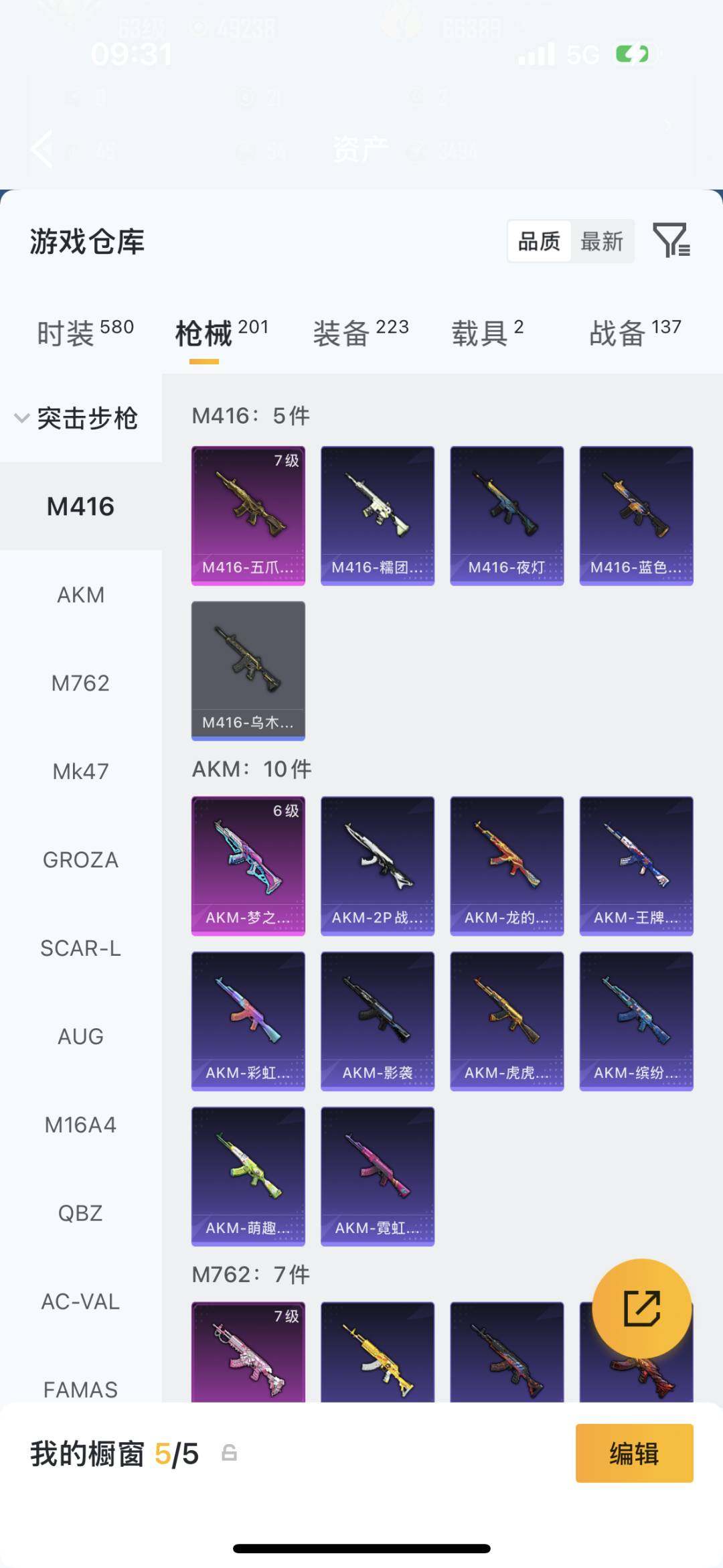Open the AKM-萌趣 skin tile

[248, 1175]
